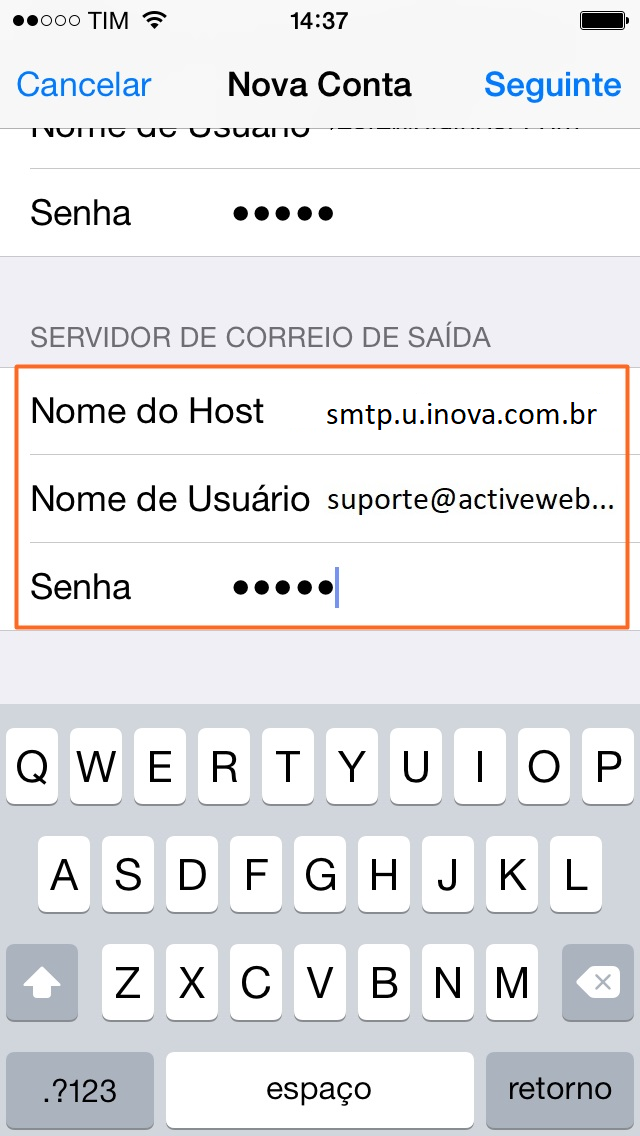
Task: Tap the shift key on the keyboard
Action: 42,982
